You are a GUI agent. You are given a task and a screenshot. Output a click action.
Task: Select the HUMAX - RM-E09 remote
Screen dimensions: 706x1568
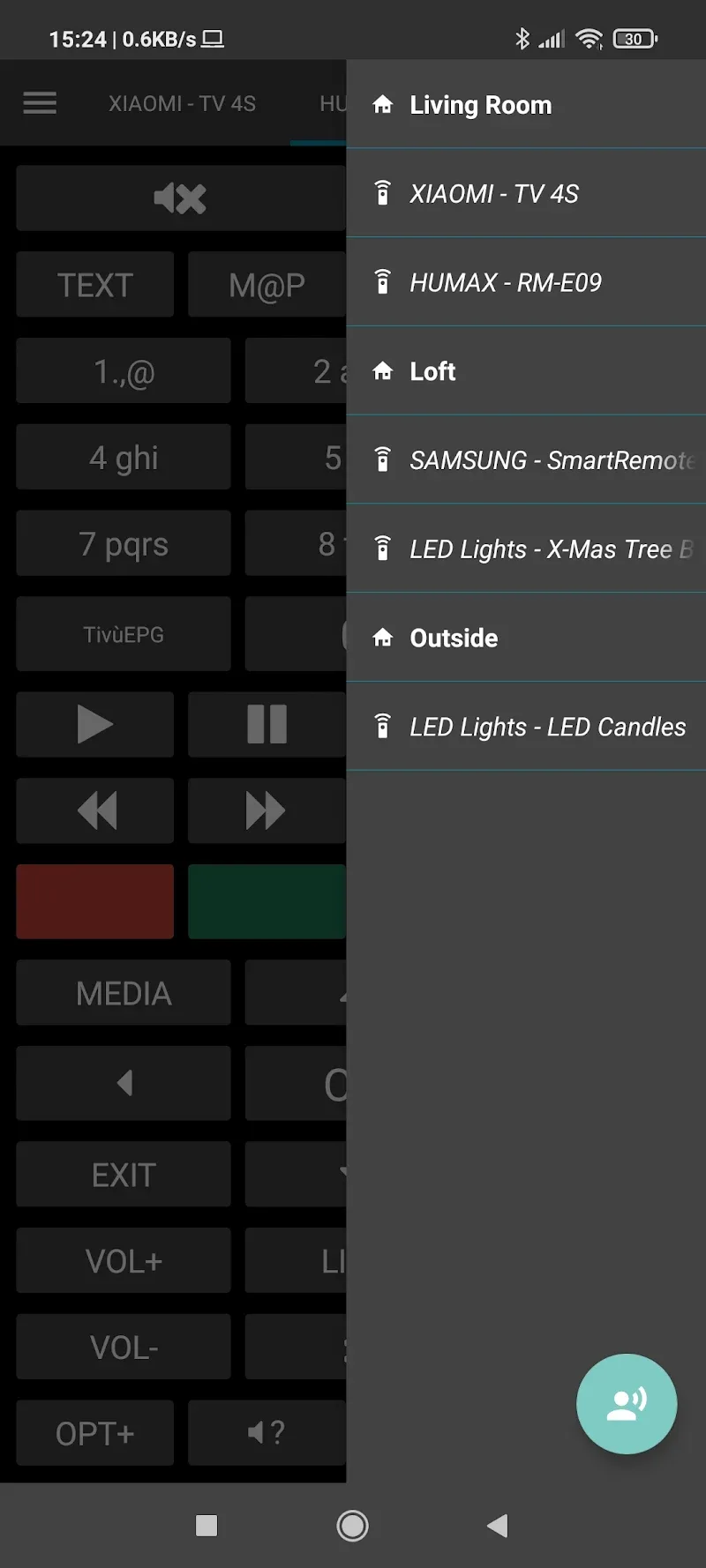pos(505,283)
